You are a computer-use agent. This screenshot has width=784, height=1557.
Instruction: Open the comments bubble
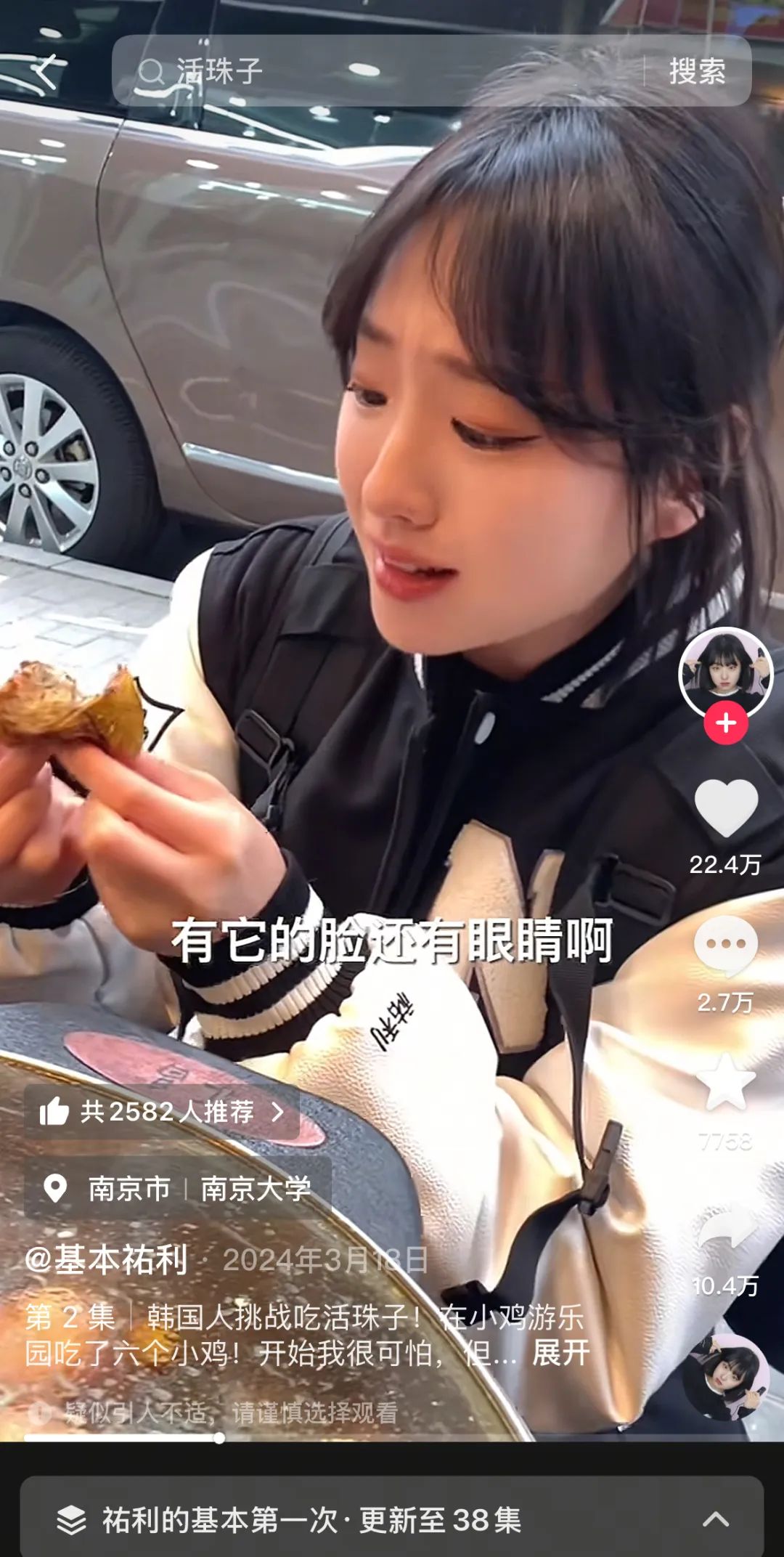[x=726, y=946]
